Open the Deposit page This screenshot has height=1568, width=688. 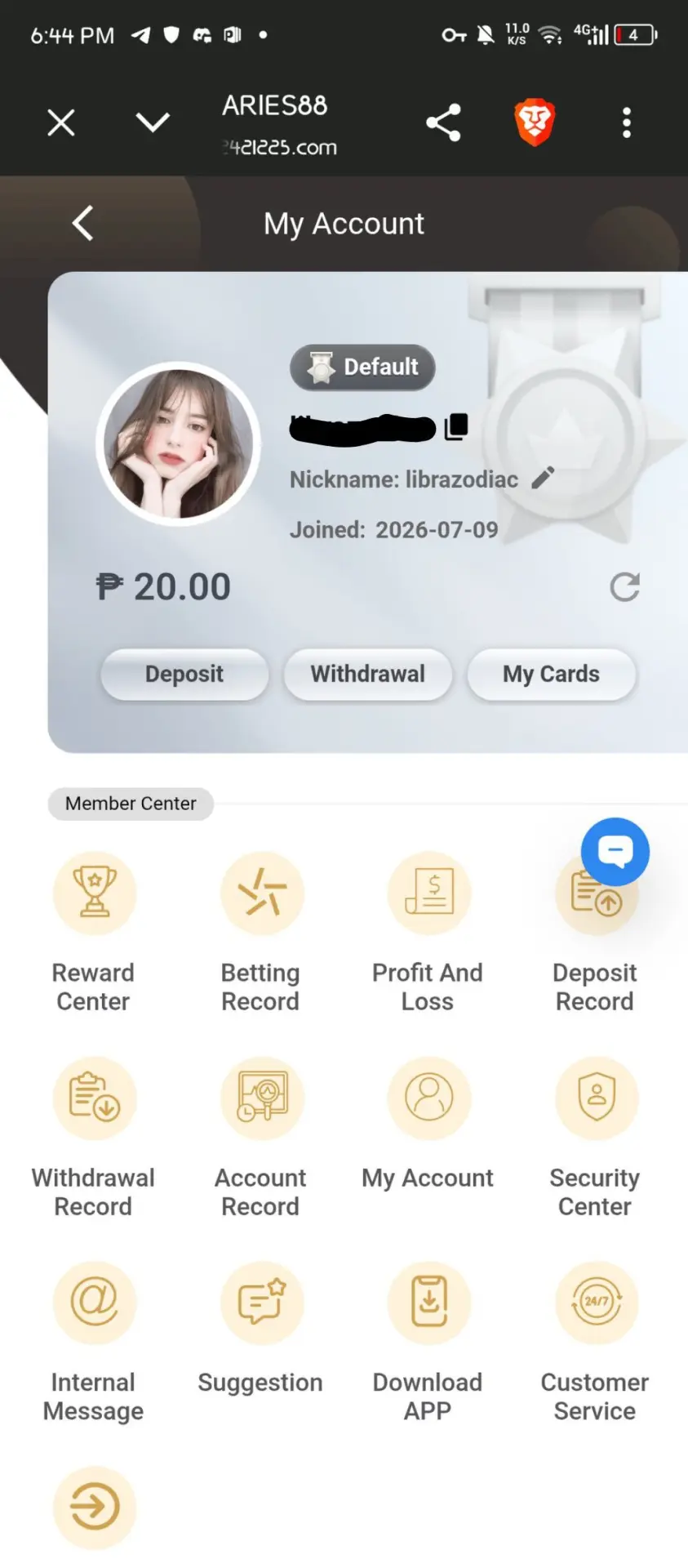pos(184,674)
